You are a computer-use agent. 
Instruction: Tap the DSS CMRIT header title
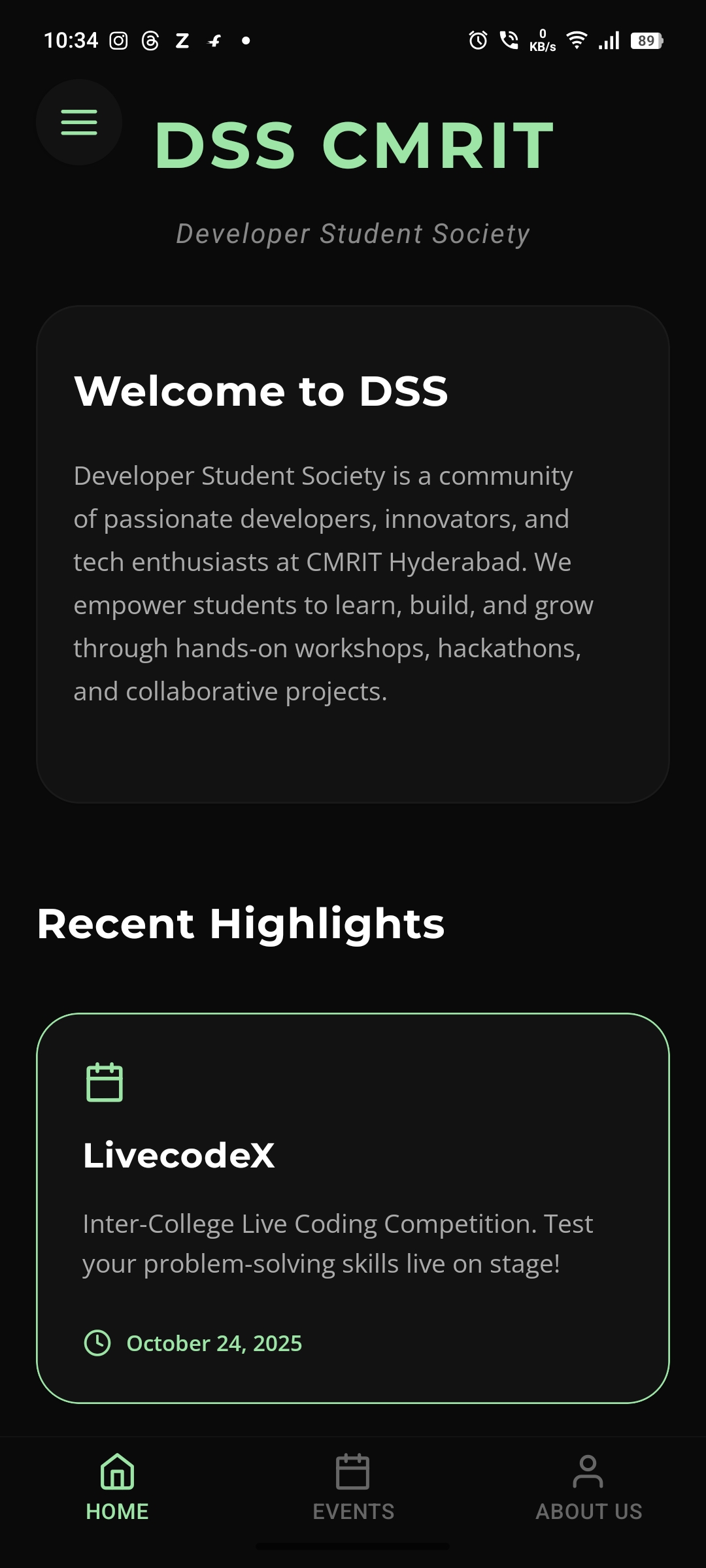click(353, 146)
